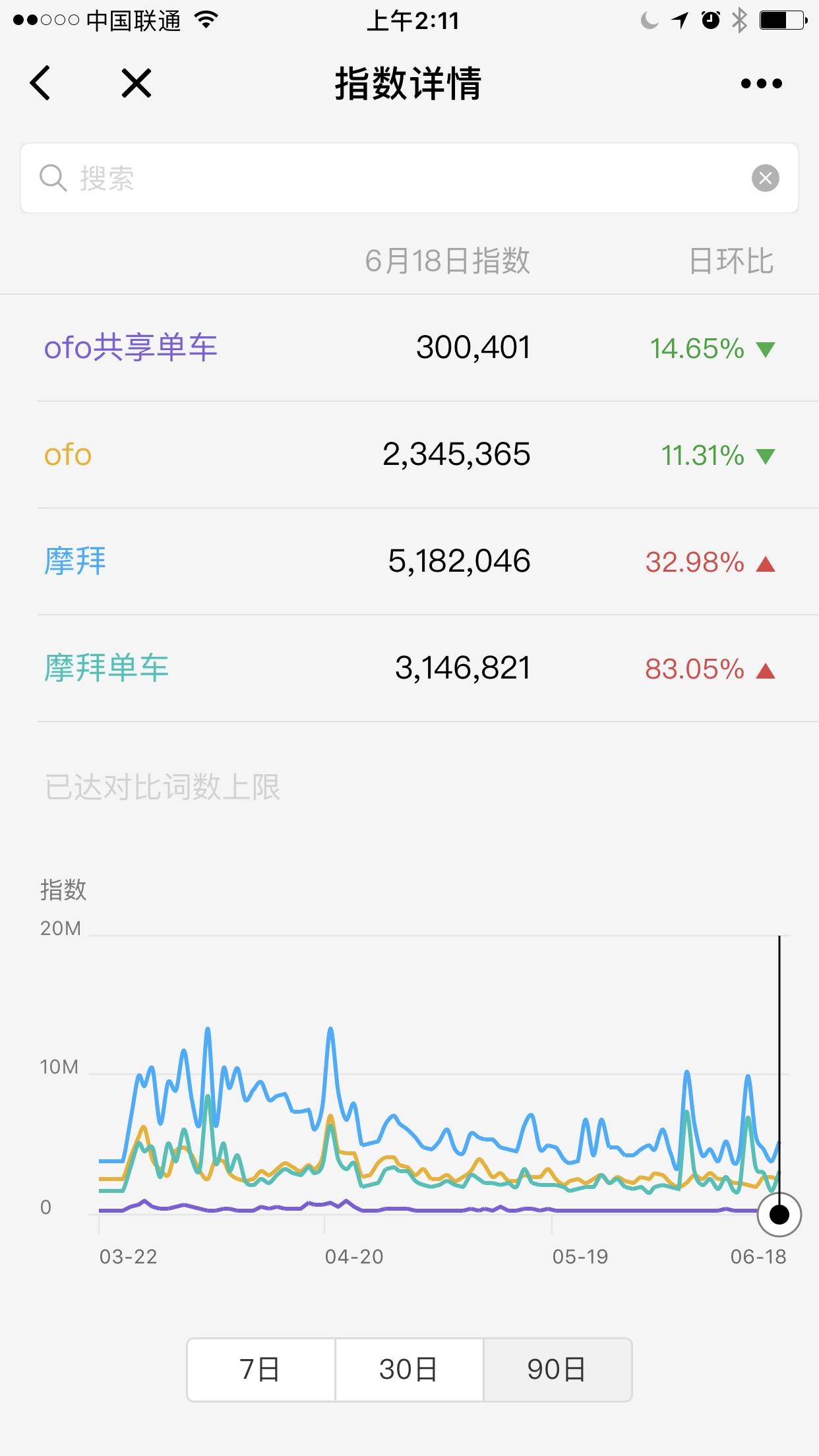The width and height of the screenshot is (819, 1456).
Task: Switch the chart to 30日
Action: pos(409,1370)
